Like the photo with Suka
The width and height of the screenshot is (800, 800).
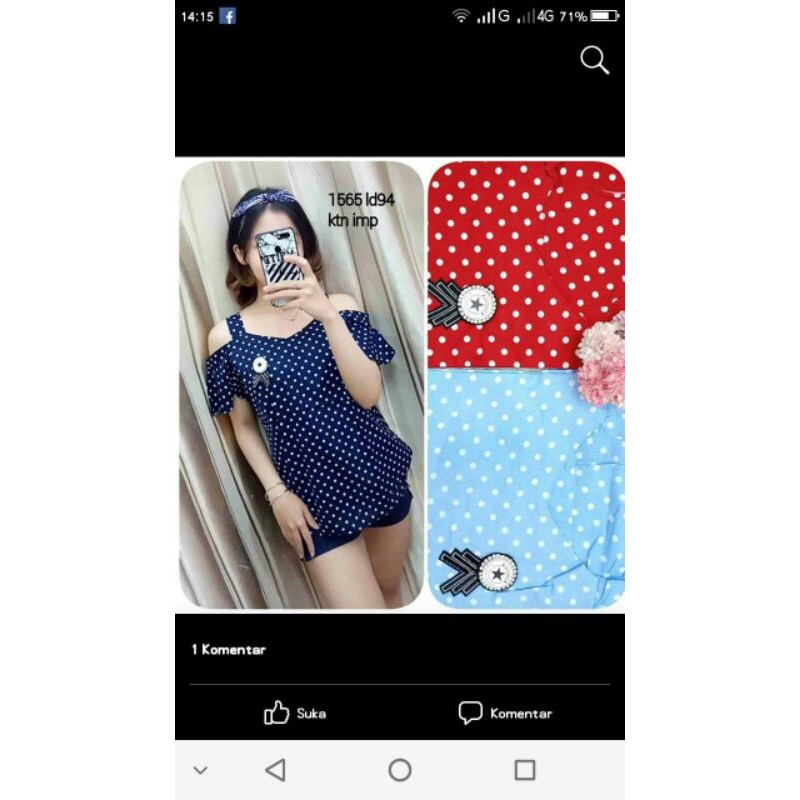tap(295, 713)
